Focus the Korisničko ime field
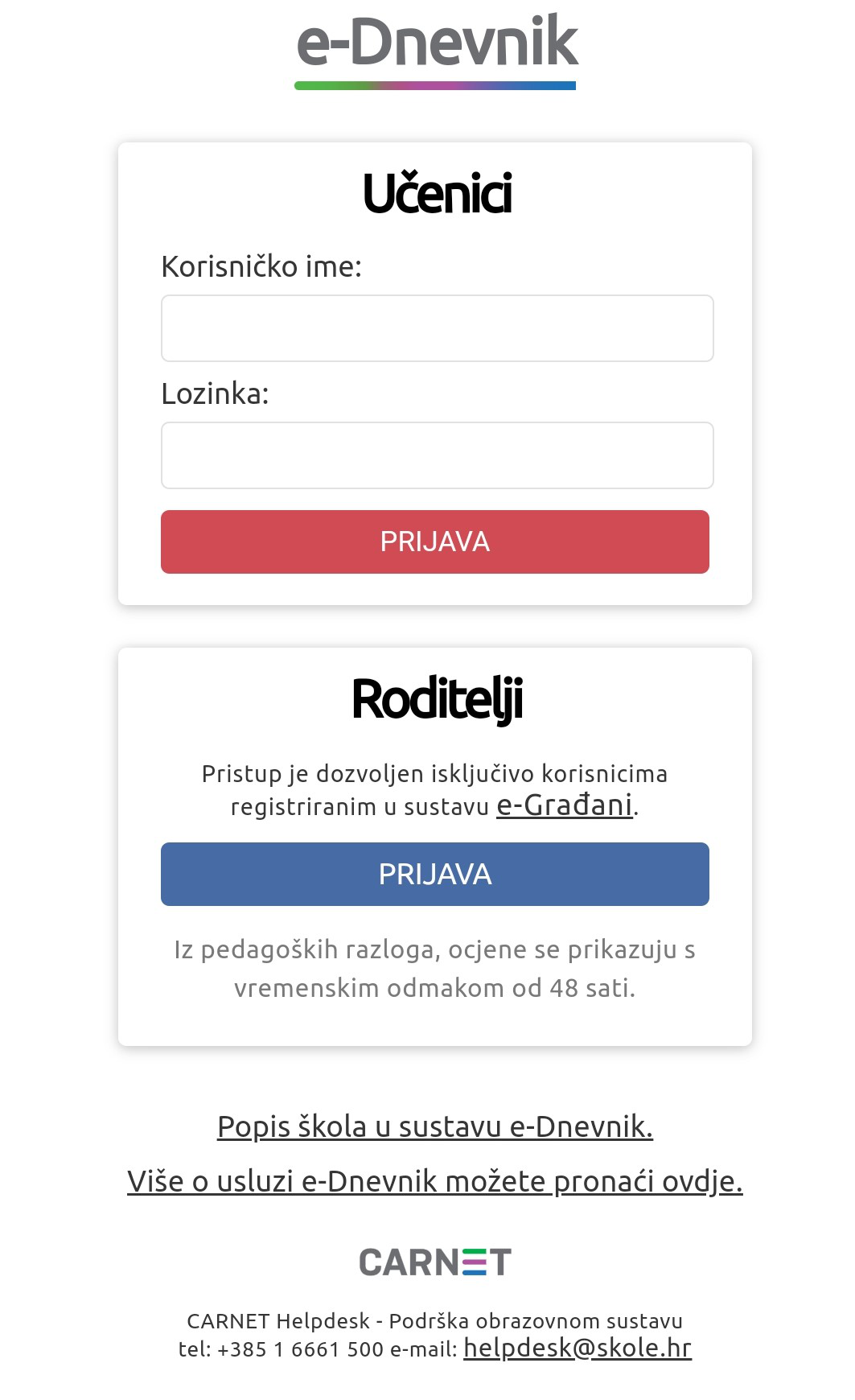The image size is (855, 1400). coord(437,328)
